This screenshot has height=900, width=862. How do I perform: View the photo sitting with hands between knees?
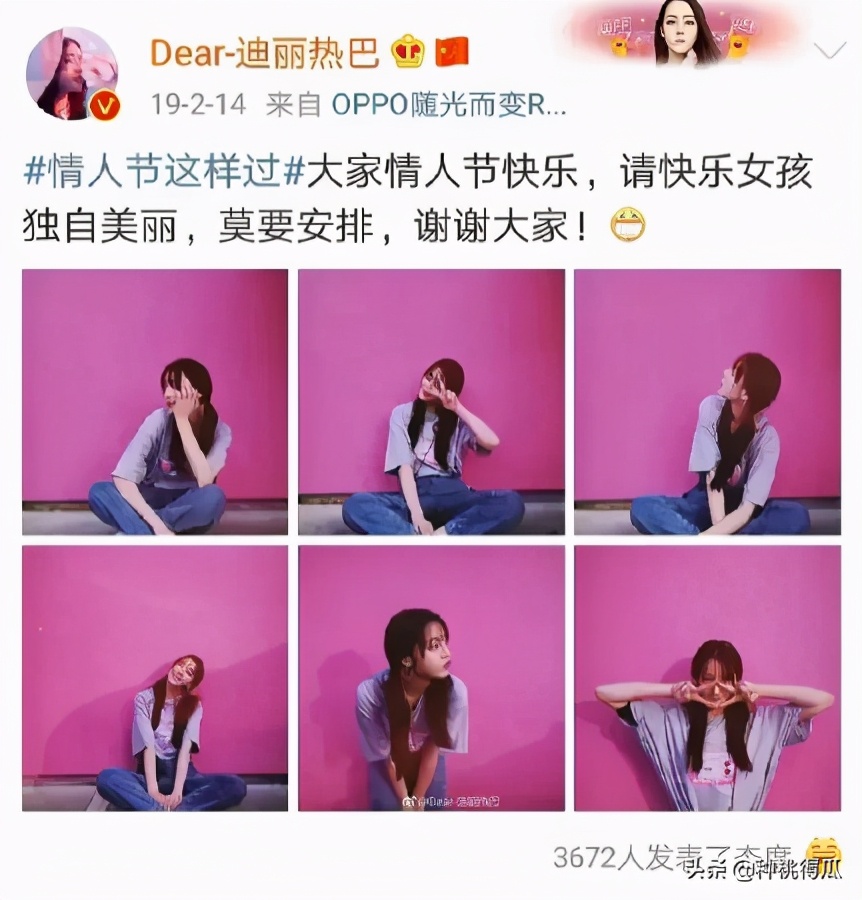[155, 677]
